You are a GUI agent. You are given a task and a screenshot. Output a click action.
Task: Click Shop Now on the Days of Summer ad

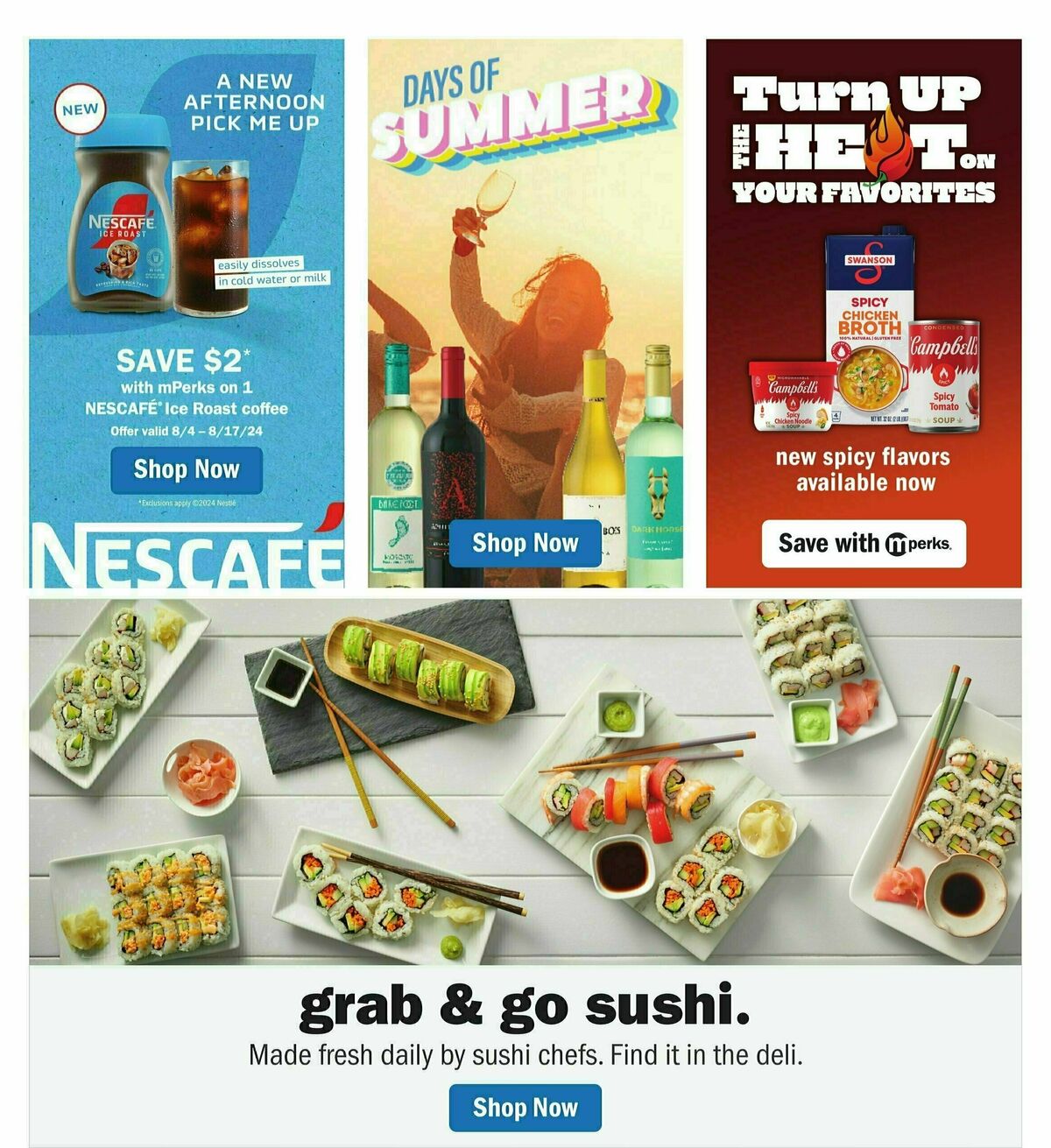pos(526,543)
